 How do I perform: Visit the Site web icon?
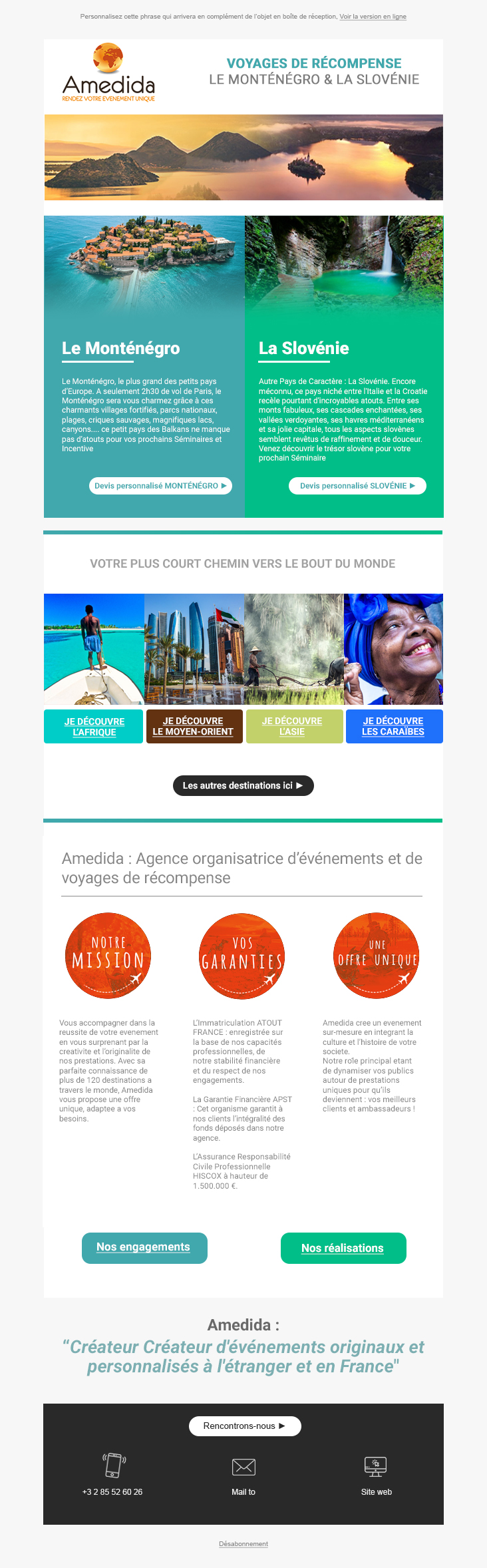coord(376,1466)
